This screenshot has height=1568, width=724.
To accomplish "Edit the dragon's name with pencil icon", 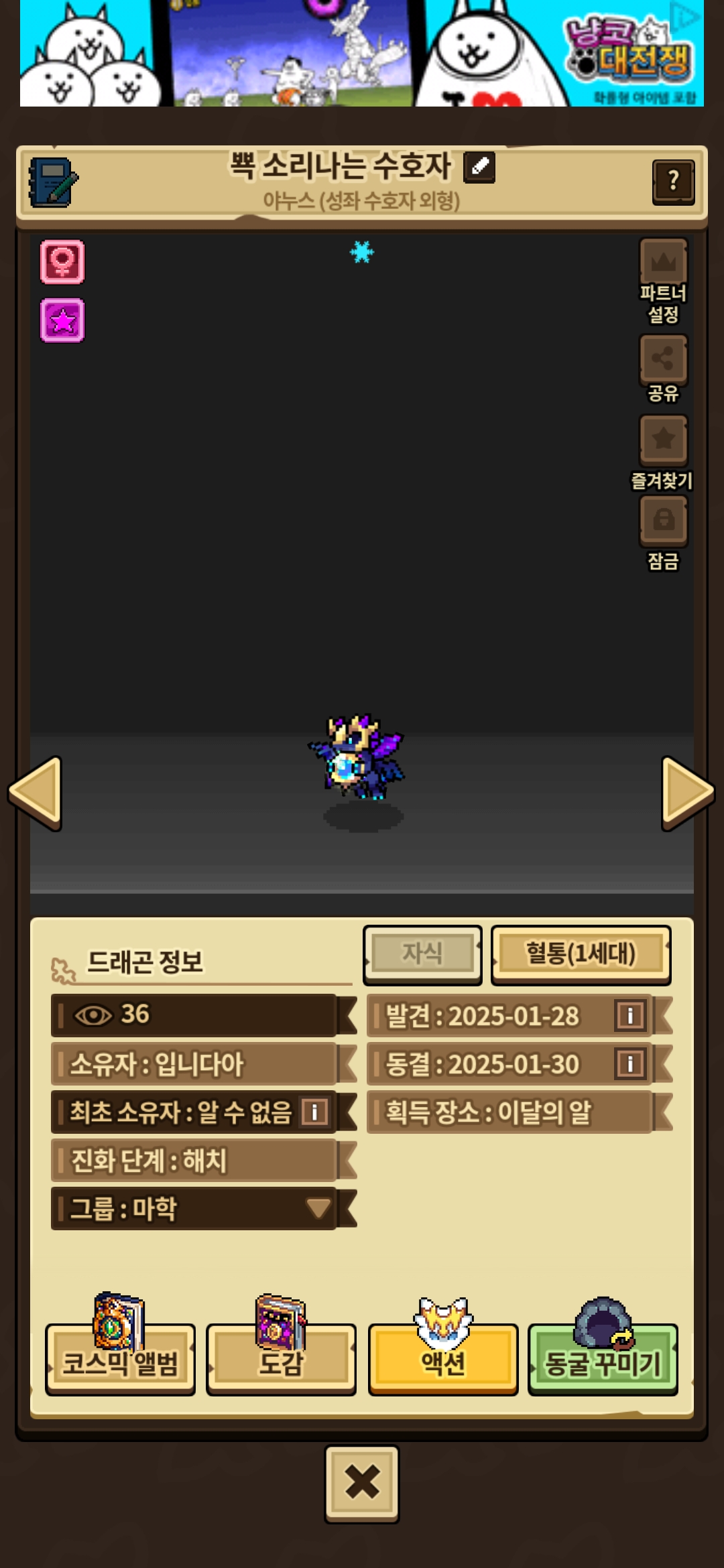I will (x=479, y=168).
